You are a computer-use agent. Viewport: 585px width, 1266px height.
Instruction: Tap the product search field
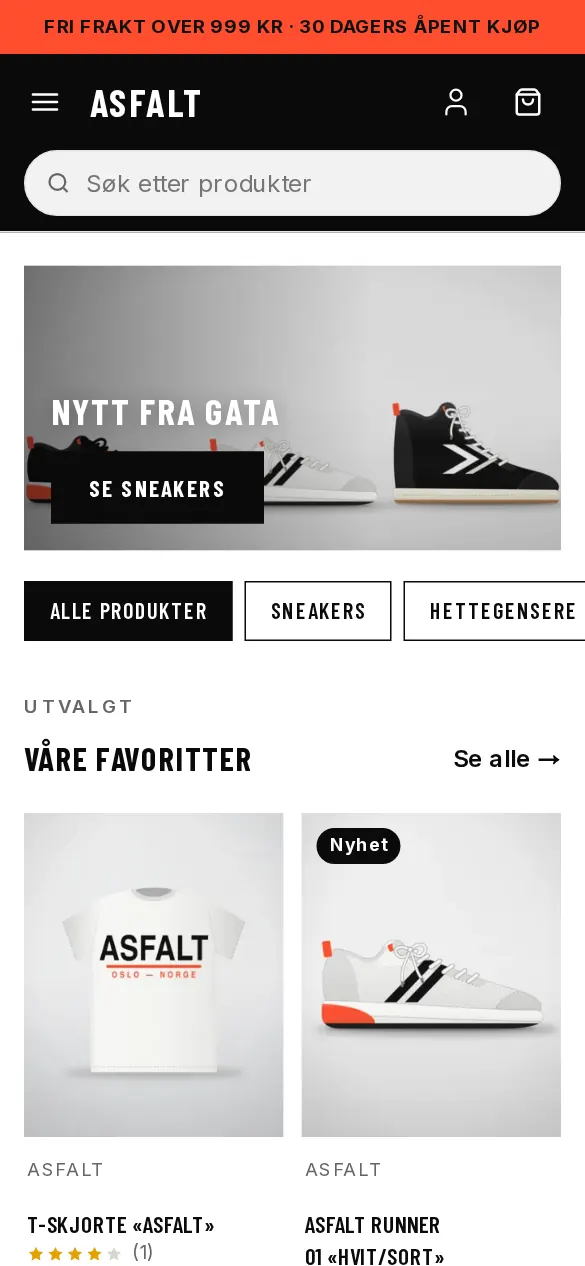[x=292, y=183]
